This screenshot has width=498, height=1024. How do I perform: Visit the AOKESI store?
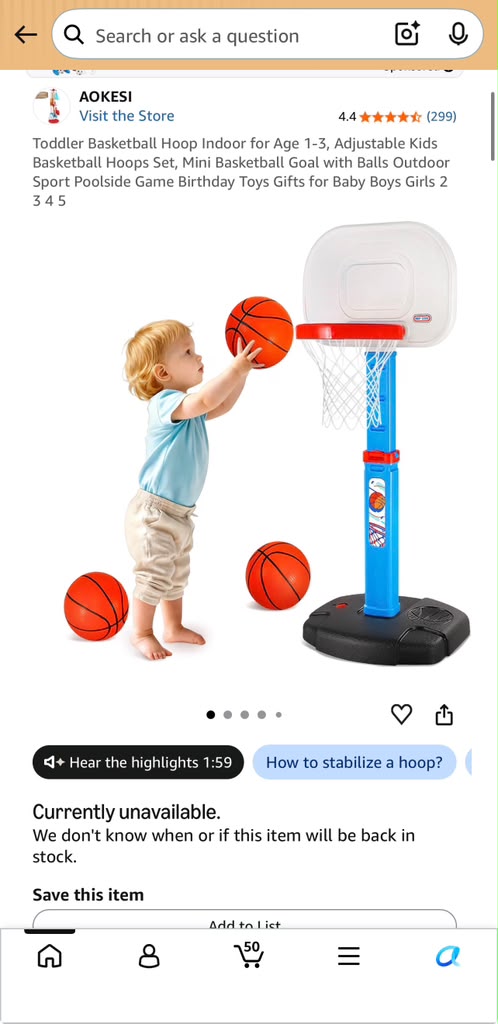(x=127, y=116)
